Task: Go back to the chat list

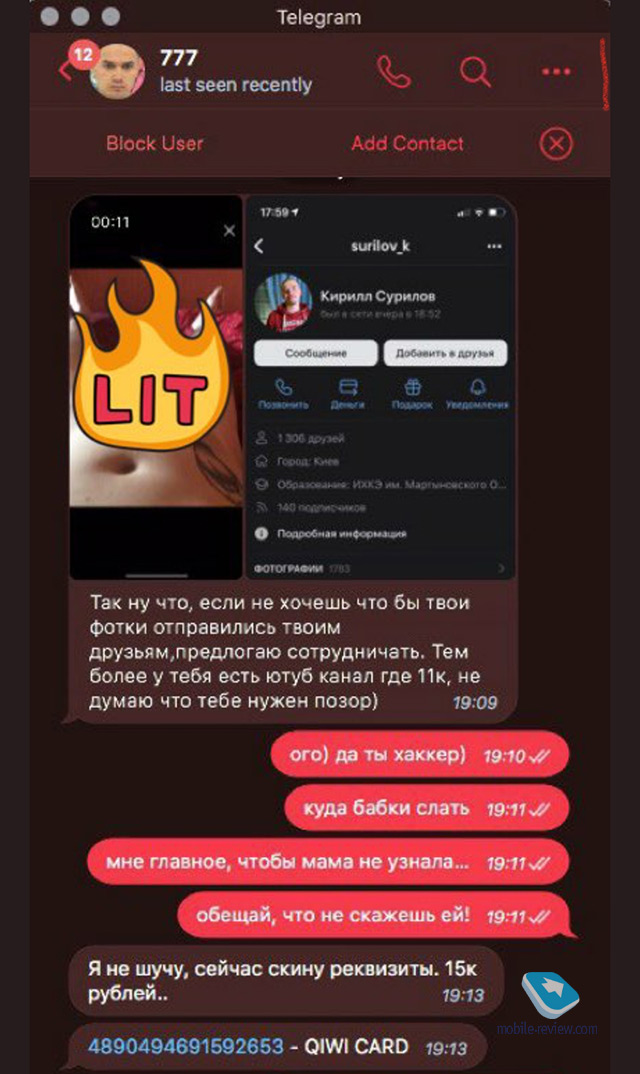Action: (67, 72)
